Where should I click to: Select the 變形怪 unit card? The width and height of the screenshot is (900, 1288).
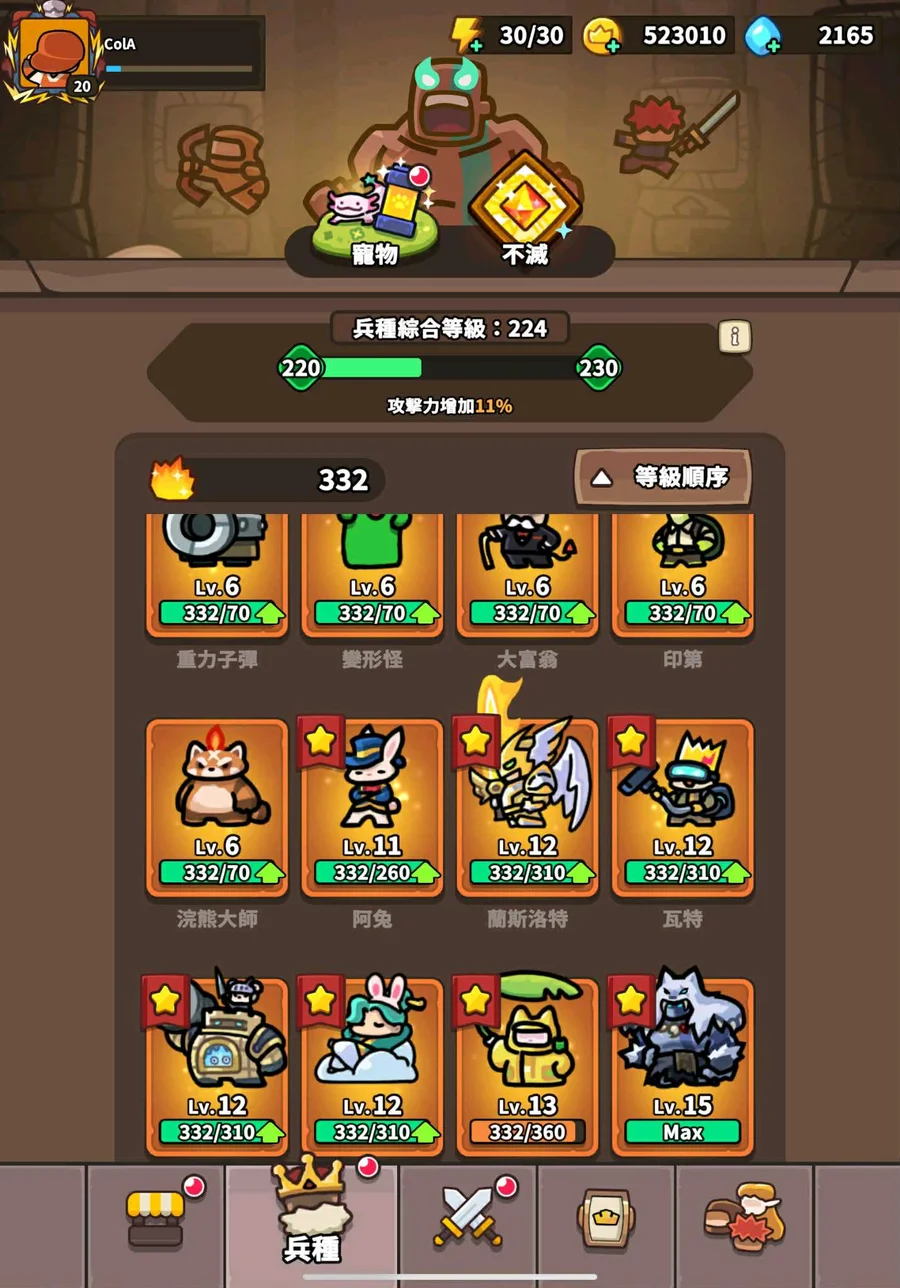[x=372, y=575]
